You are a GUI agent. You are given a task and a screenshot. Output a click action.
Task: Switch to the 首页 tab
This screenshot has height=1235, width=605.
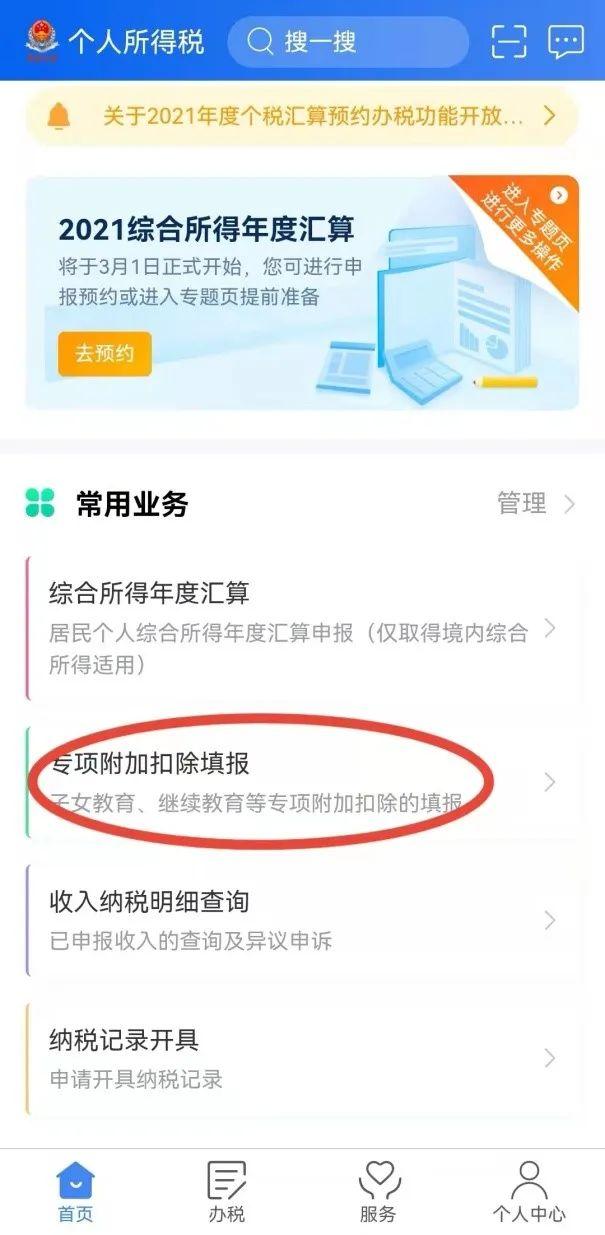pos(76,1193)
